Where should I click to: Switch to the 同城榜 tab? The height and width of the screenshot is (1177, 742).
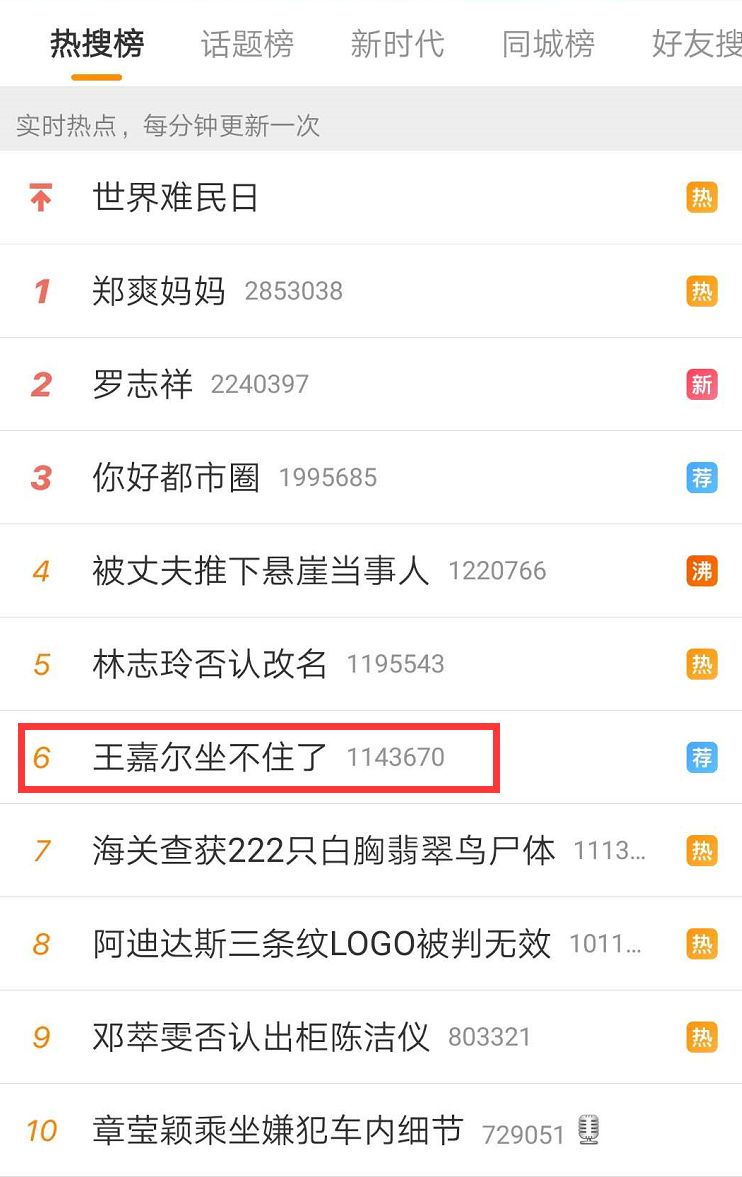pos(548,45)
